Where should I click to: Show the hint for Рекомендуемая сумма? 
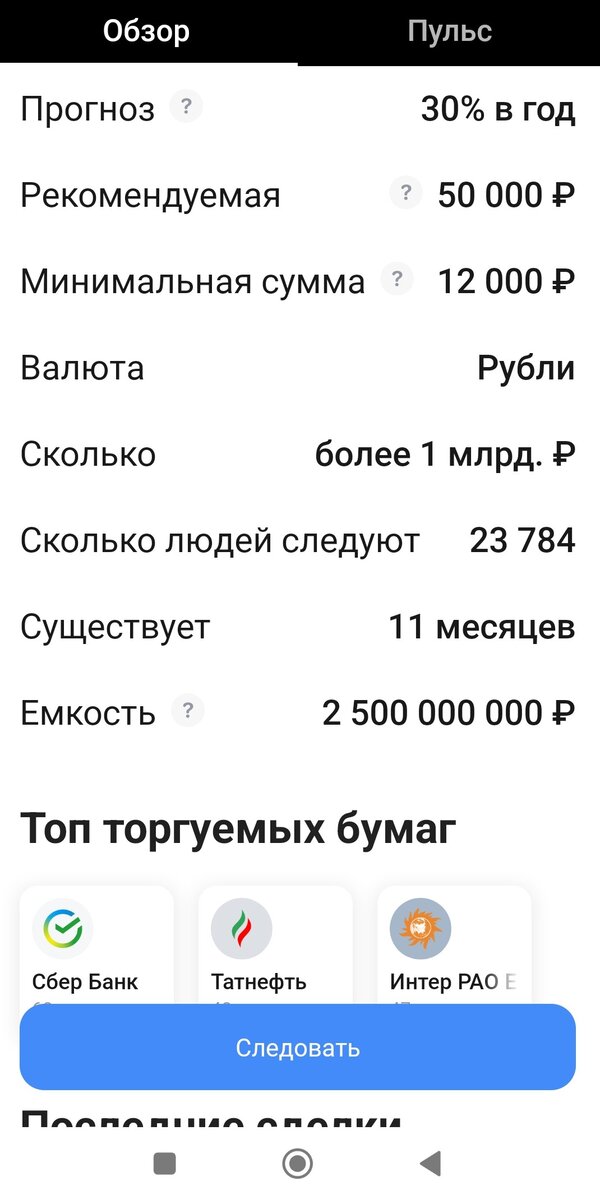click(x=405, y=193)
